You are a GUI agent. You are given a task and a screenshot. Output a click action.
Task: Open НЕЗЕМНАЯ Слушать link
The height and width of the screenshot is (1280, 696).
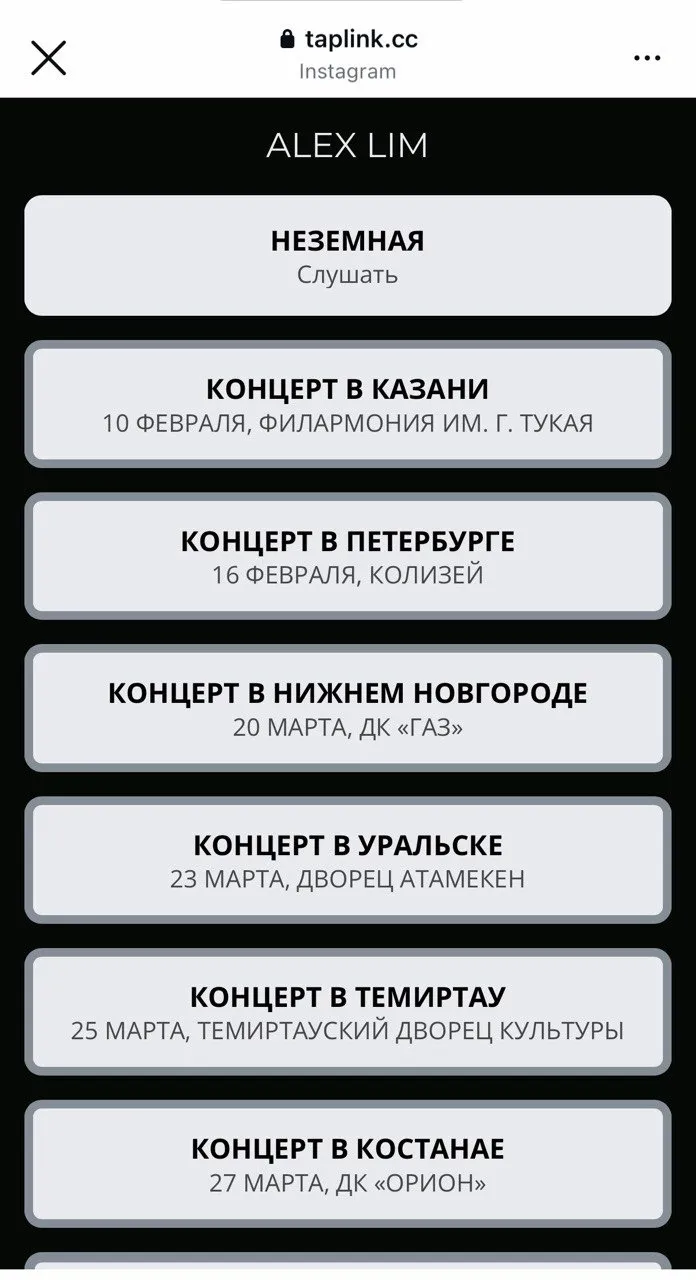[x=347, y=256]
